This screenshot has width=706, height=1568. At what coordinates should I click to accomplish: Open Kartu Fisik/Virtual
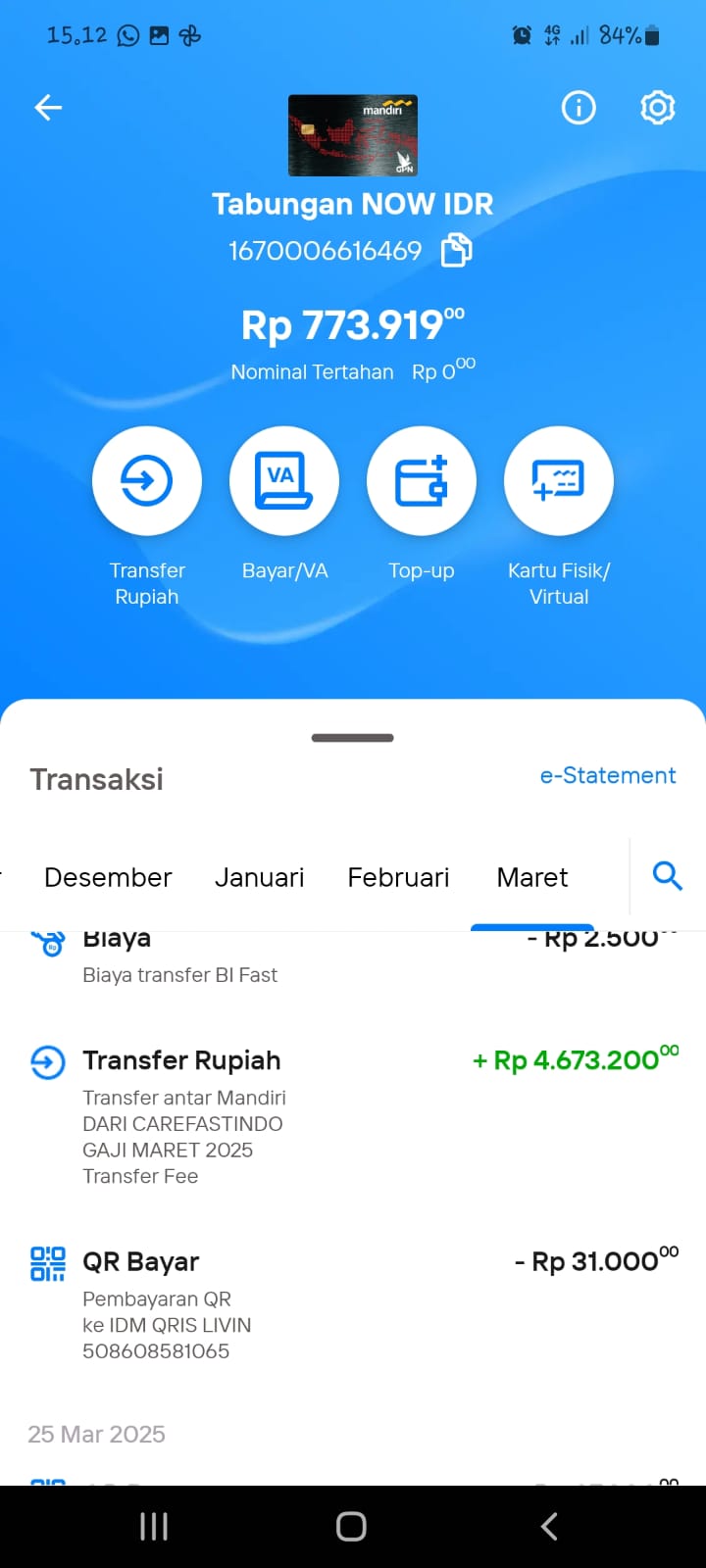click(x=559, y=481)
